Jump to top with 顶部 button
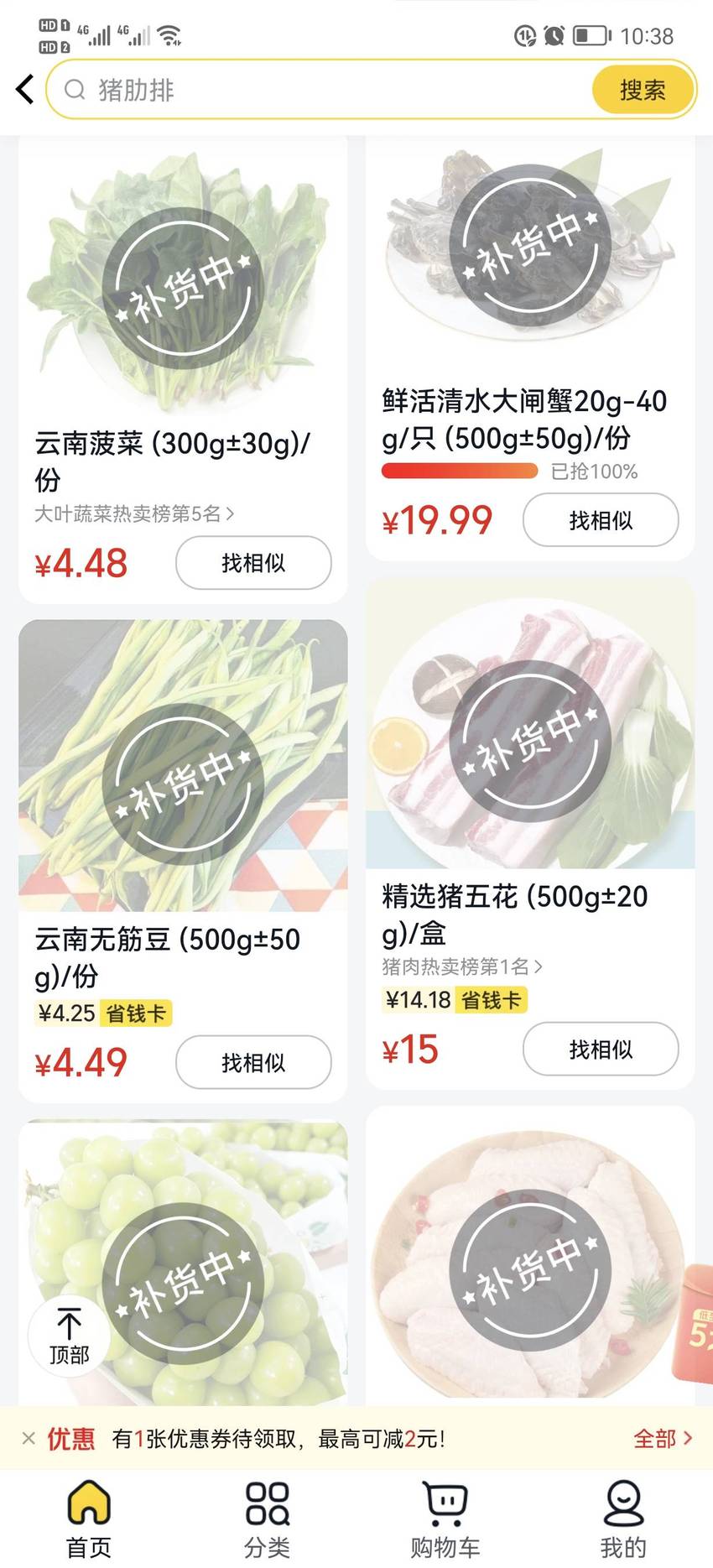 point(69,1336)
